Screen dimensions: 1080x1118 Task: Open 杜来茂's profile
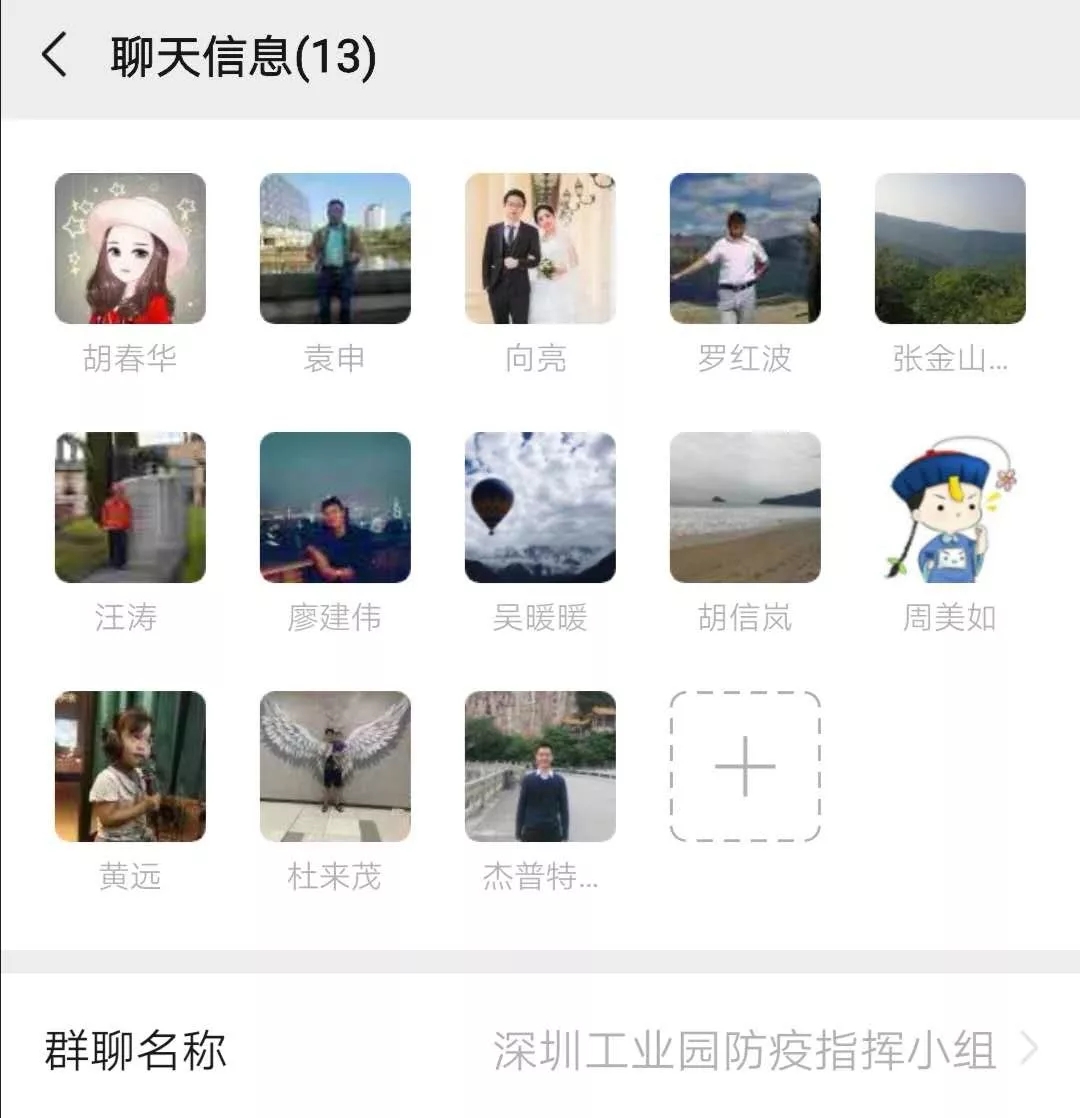point(335,767)
